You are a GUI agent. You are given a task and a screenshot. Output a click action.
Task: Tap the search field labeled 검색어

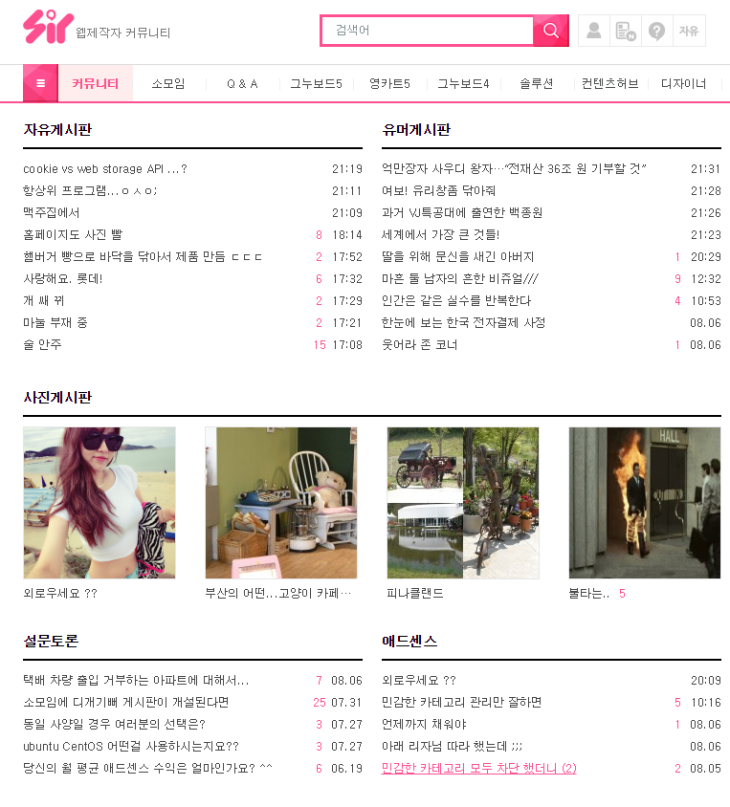(x=428, y=31)
